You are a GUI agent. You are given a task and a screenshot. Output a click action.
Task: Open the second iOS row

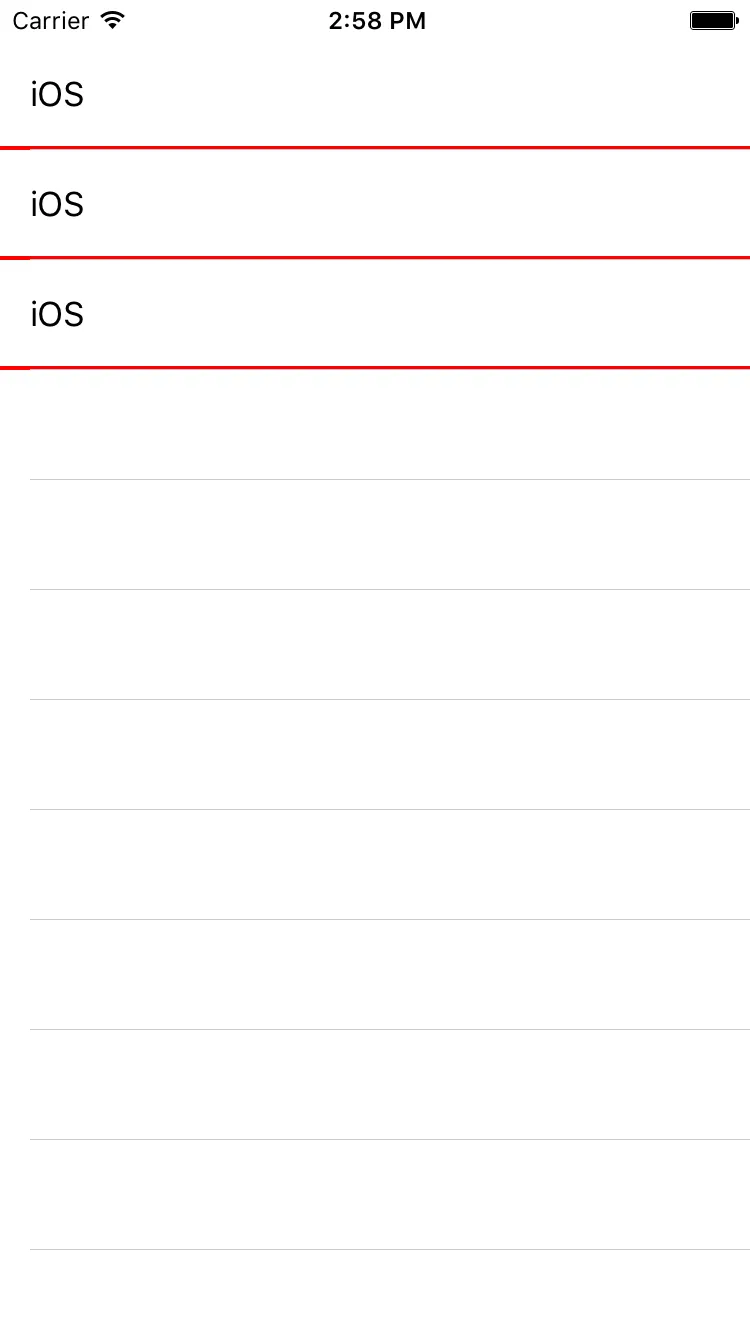[x=375, y=204]
